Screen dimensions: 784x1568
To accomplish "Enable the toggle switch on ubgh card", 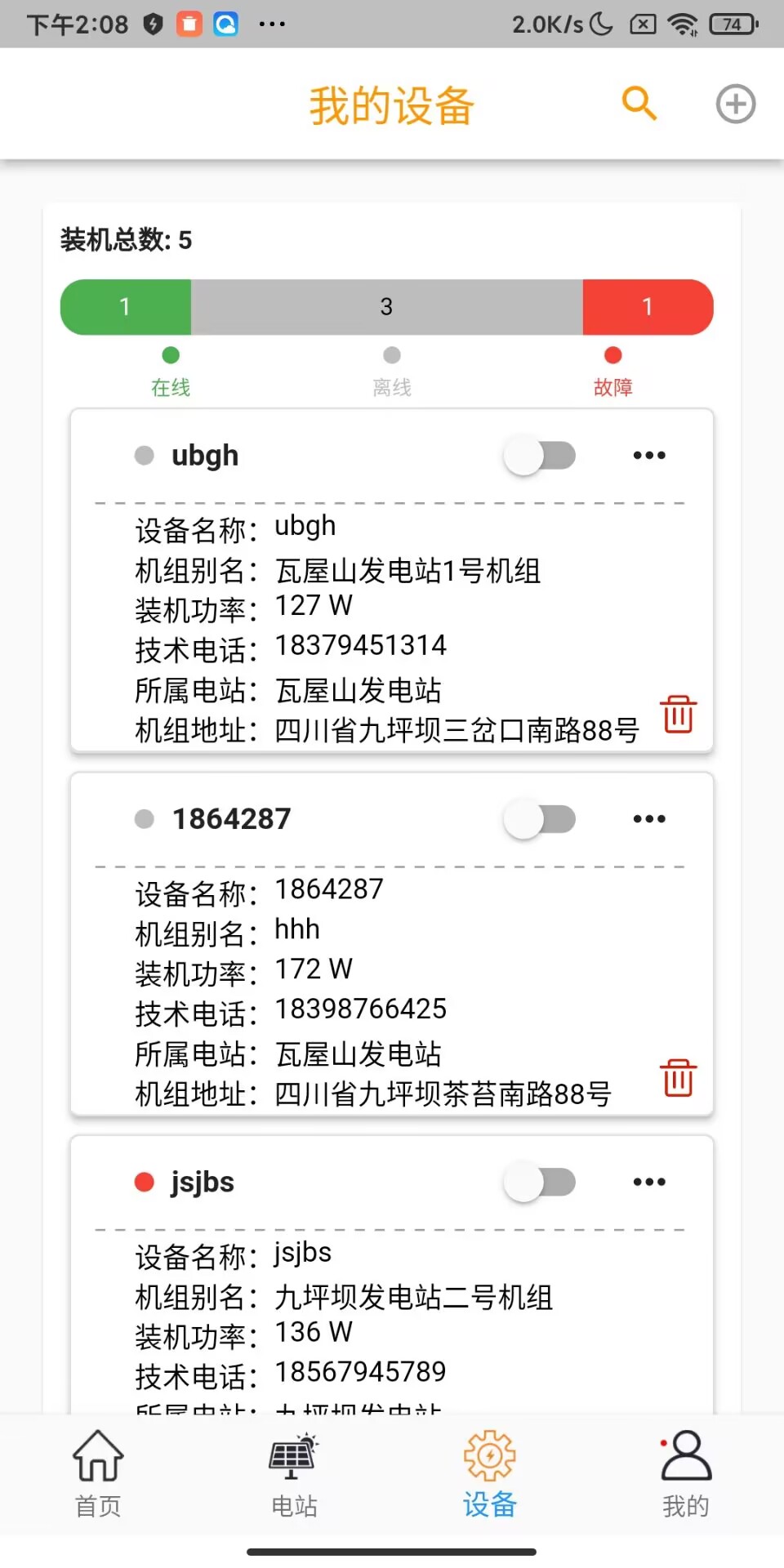I will pos(540,456).
